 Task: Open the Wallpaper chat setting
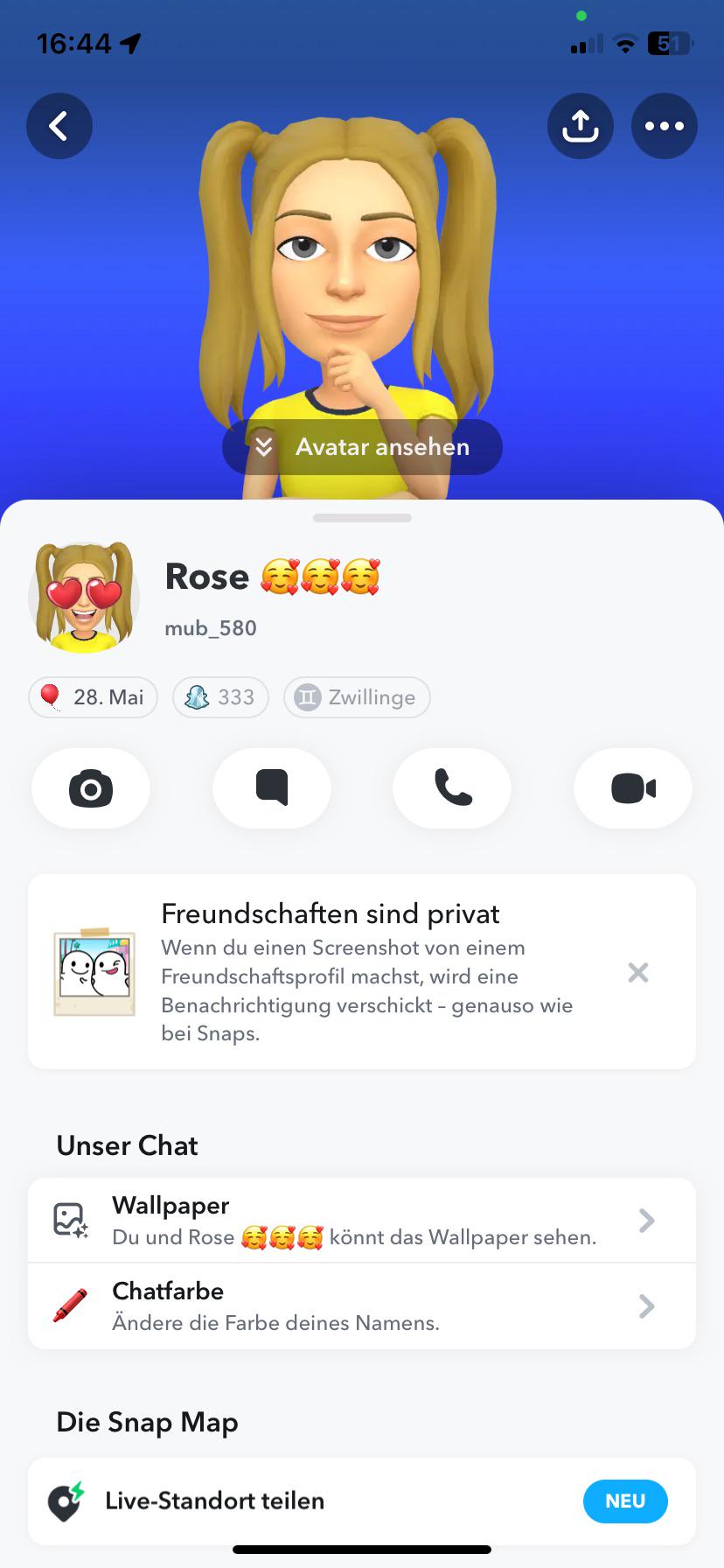[362, 1220]
